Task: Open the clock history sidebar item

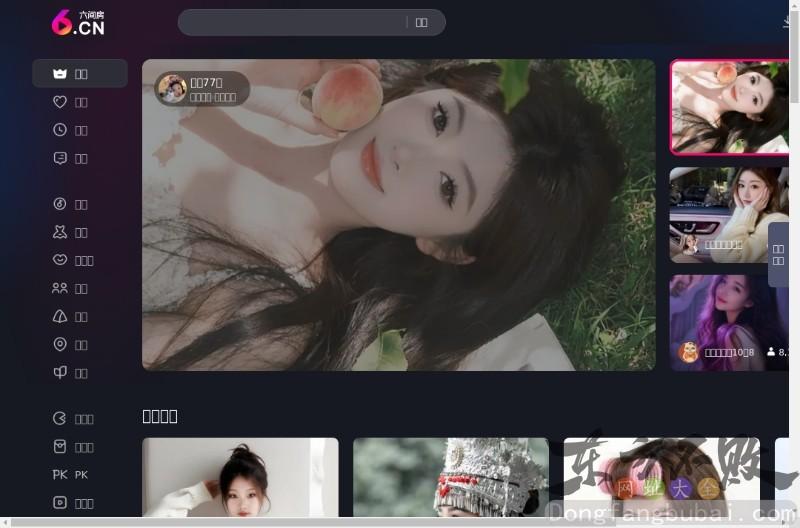Action: [x=79, y=130]
